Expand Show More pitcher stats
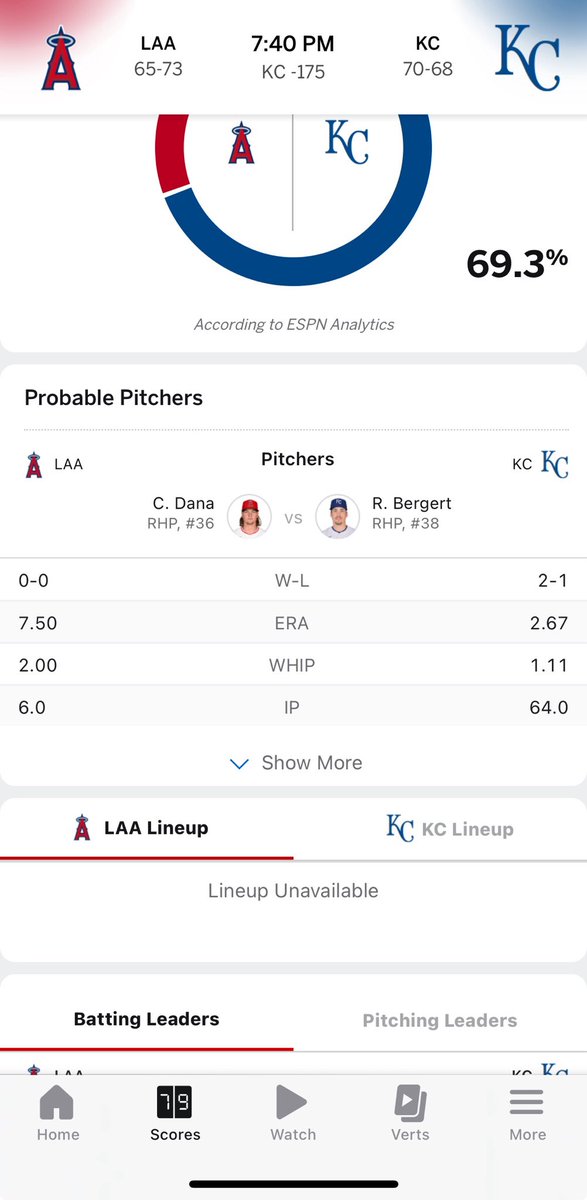The image size is (587, 1200). pos(295,763)
